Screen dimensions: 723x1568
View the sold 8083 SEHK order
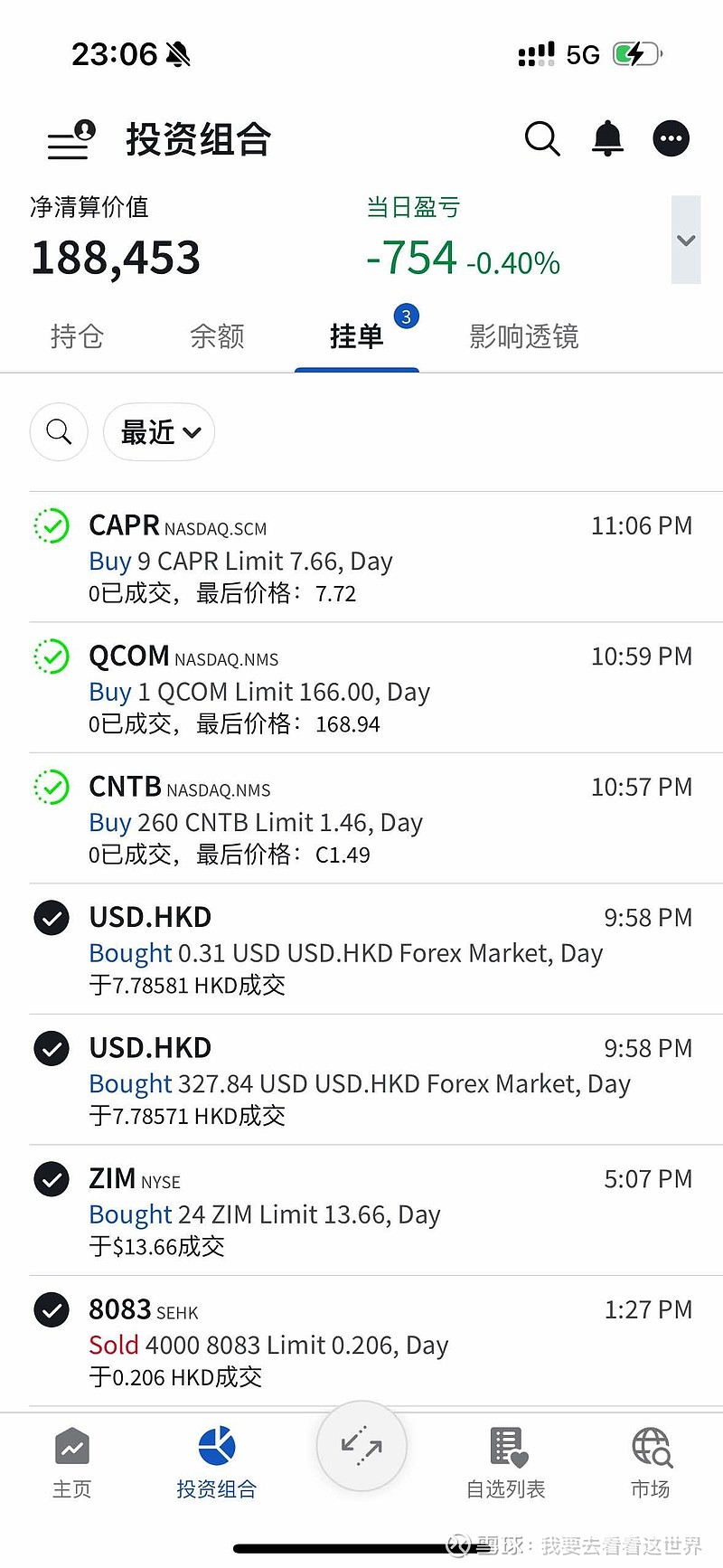click(361, 1342)
